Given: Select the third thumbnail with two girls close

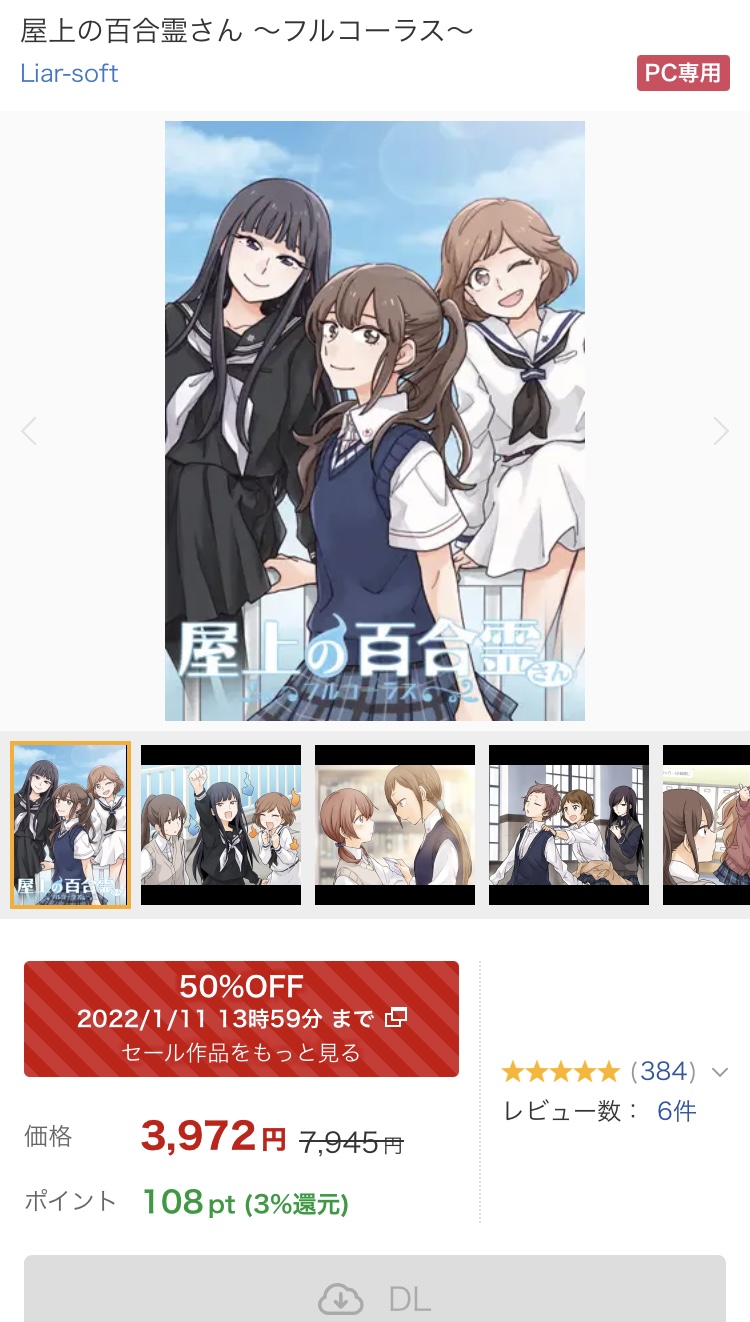Looking at the screenshot, I should pyautogui.click(x=395, y=825).
